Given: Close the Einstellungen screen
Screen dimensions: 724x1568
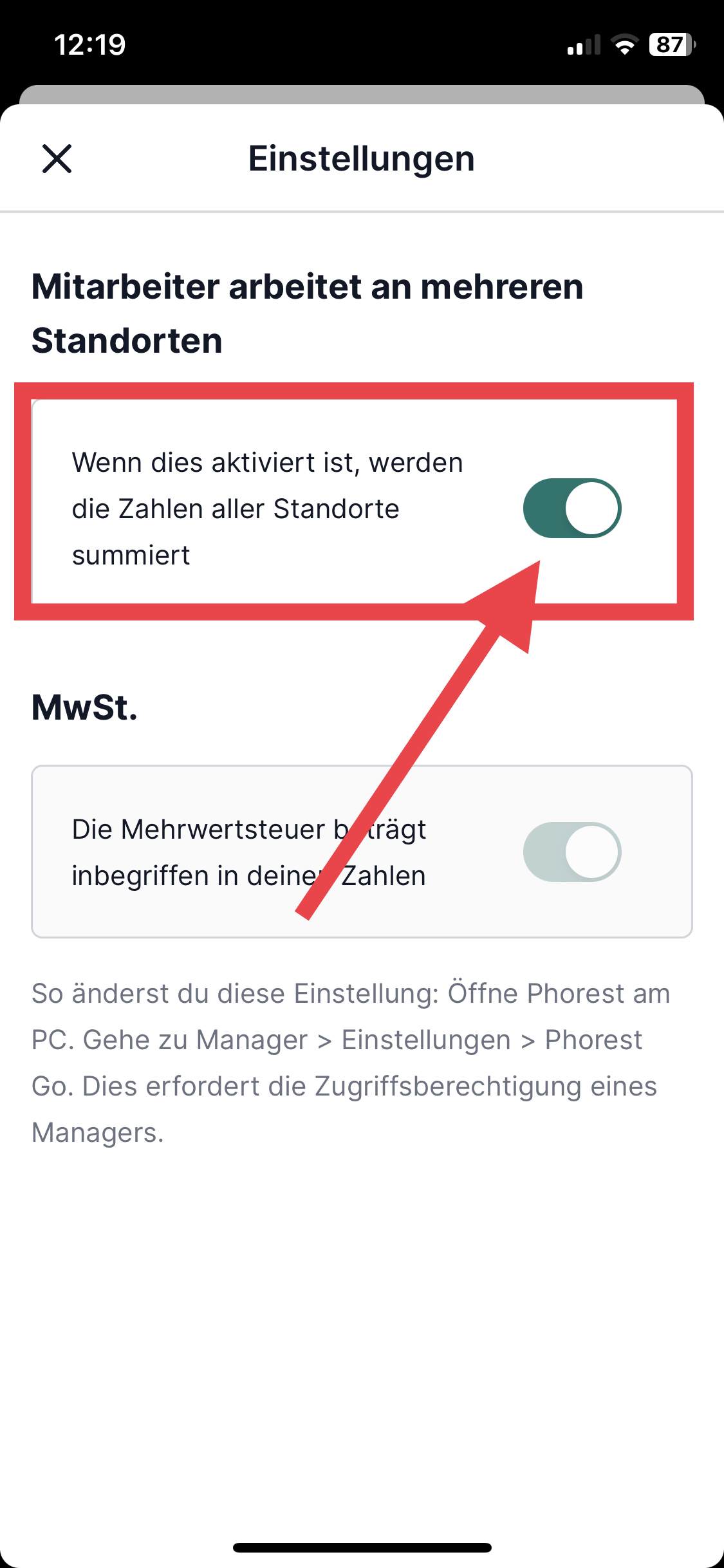Looking at the screenshot, I should 57,159.
